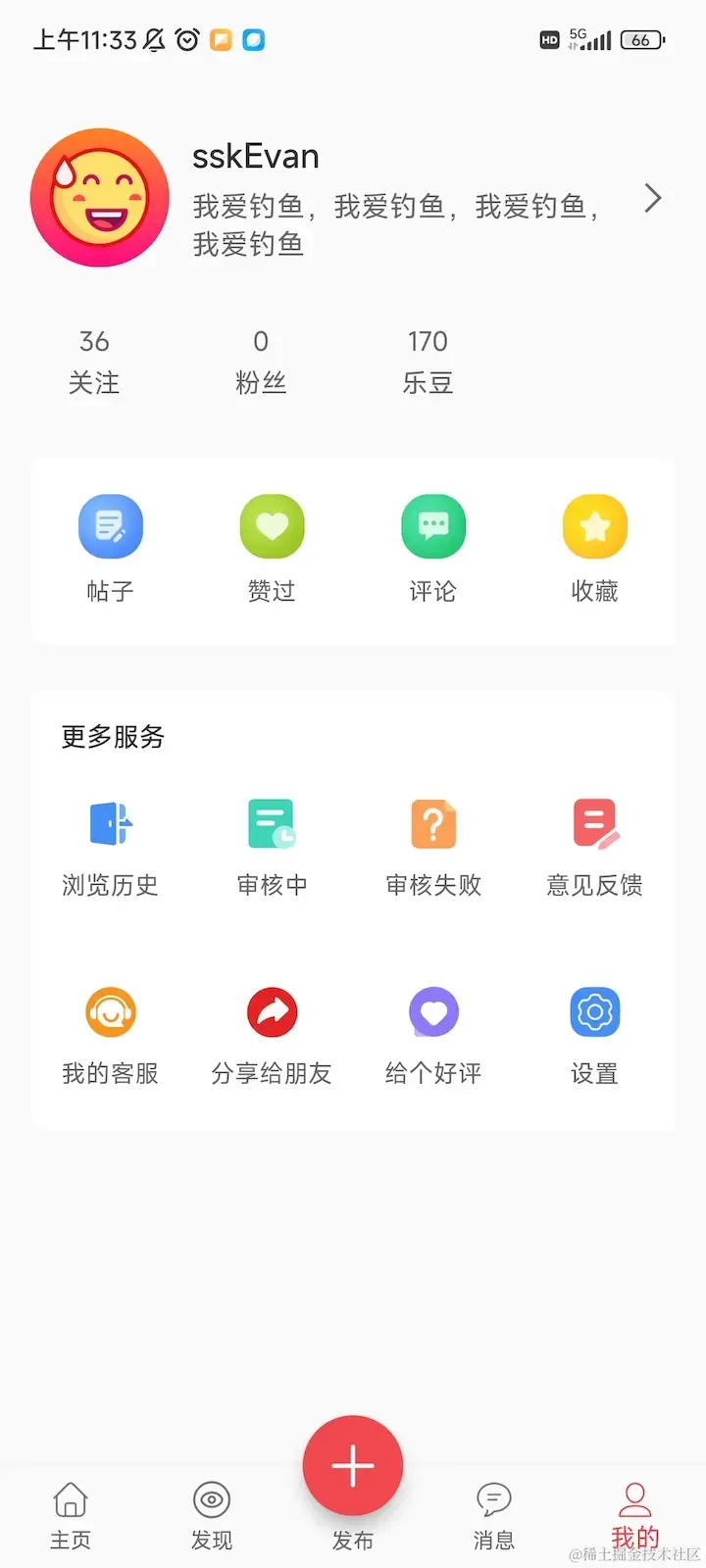Screen dimensions: 706x1568
Task: Open profile details via the chevron arrow
Action: (x=653, y=199)
